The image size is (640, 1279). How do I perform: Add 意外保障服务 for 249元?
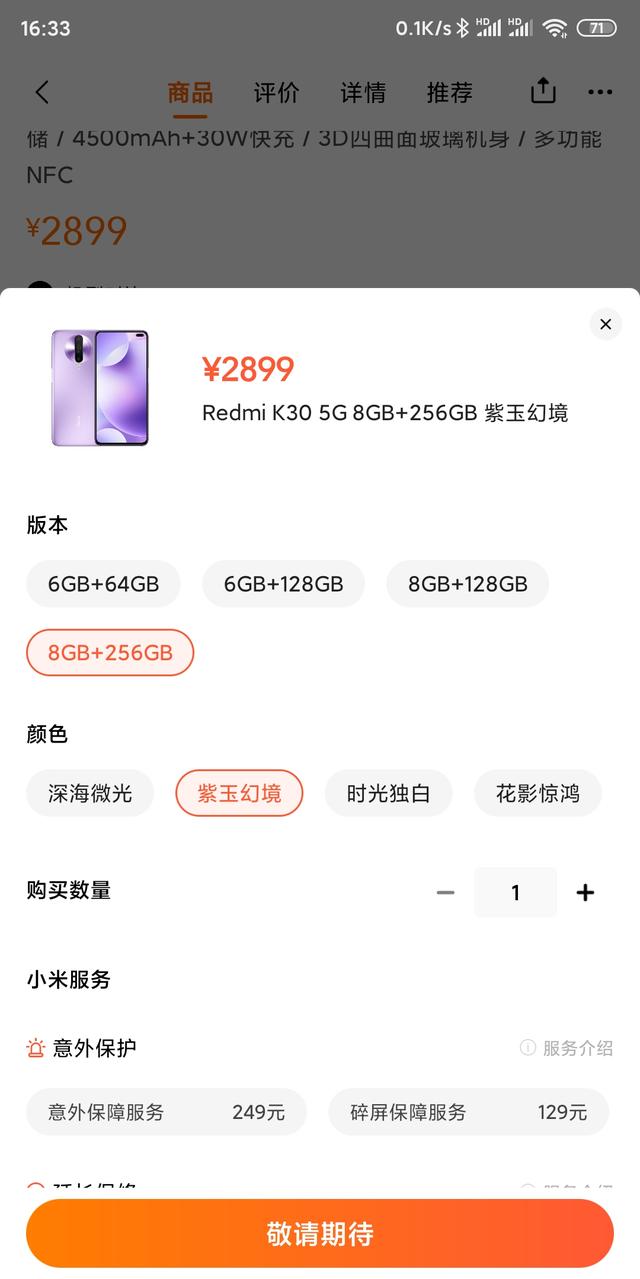[166, 1112]
